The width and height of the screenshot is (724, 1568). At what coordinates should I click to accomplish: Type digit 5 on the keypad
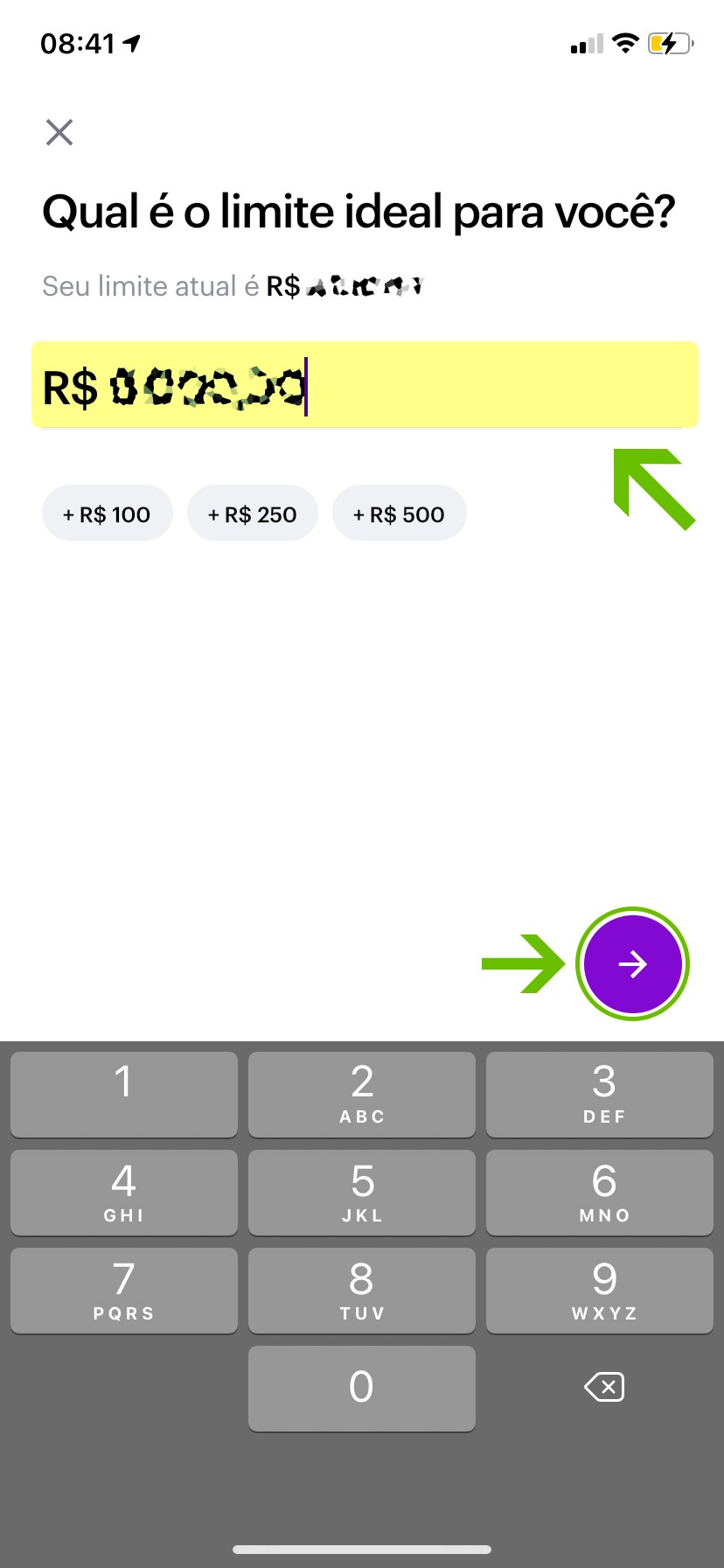(362, 1192)
